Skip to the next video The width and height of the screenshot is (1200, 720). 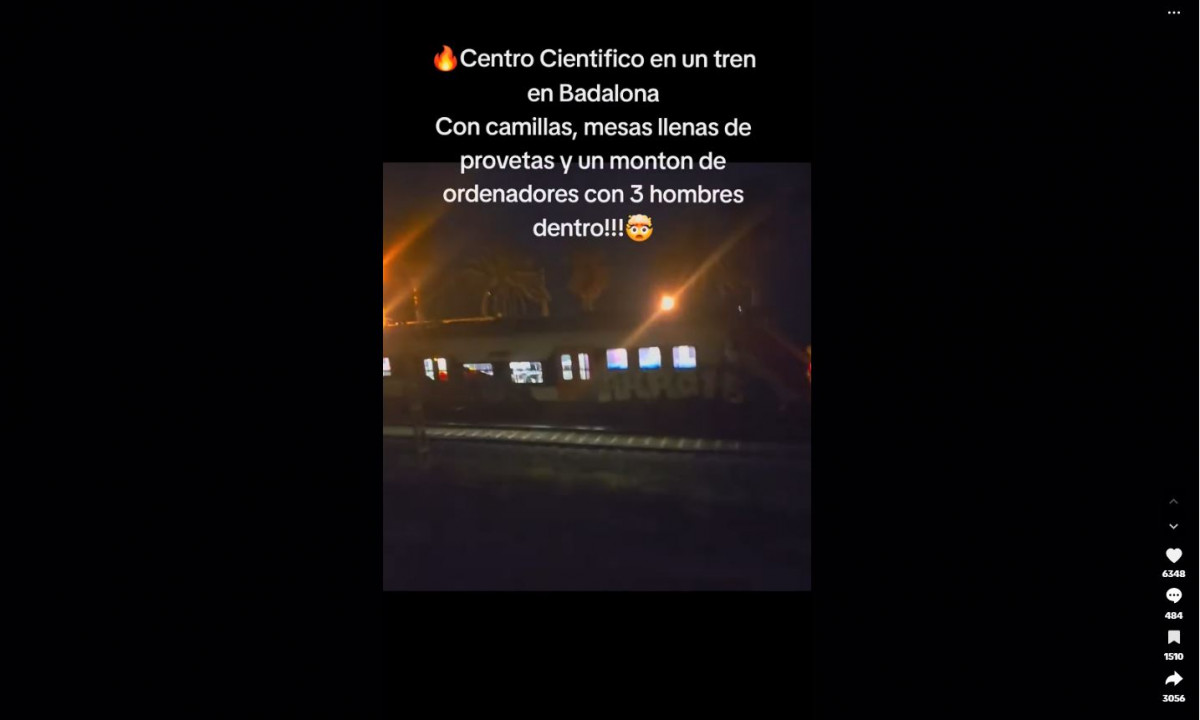point(1174,527)
